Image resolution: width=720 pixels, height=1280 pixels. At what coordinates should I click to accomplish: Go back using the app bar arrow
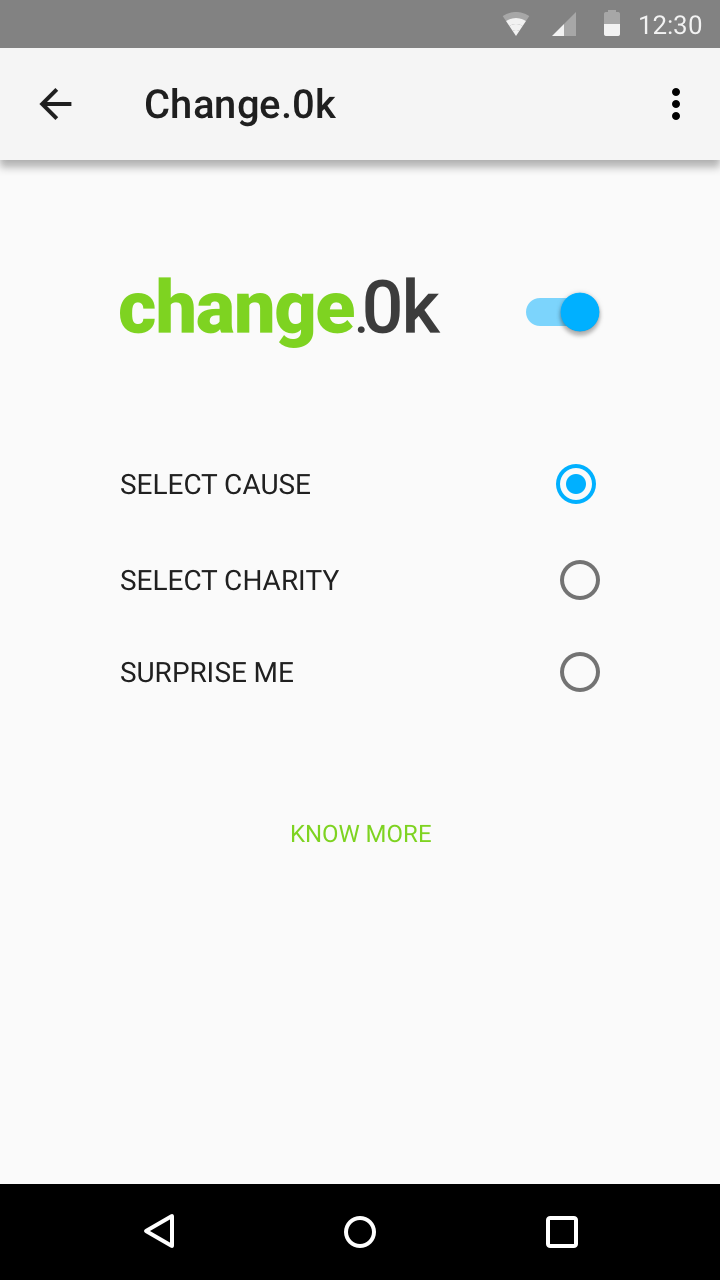[56, 104]
